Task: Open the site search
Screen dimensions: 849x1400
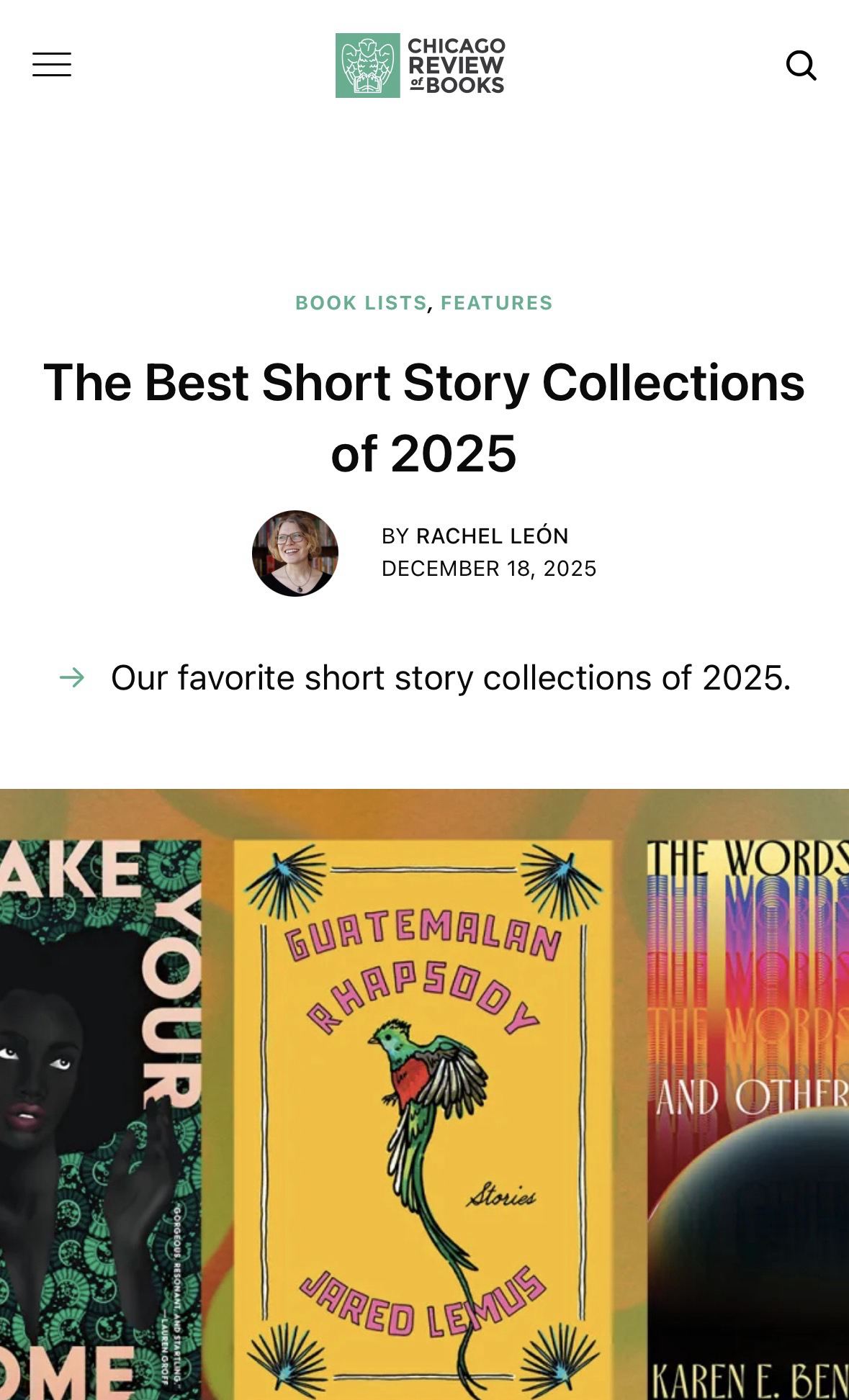Action: pos(801,66)
